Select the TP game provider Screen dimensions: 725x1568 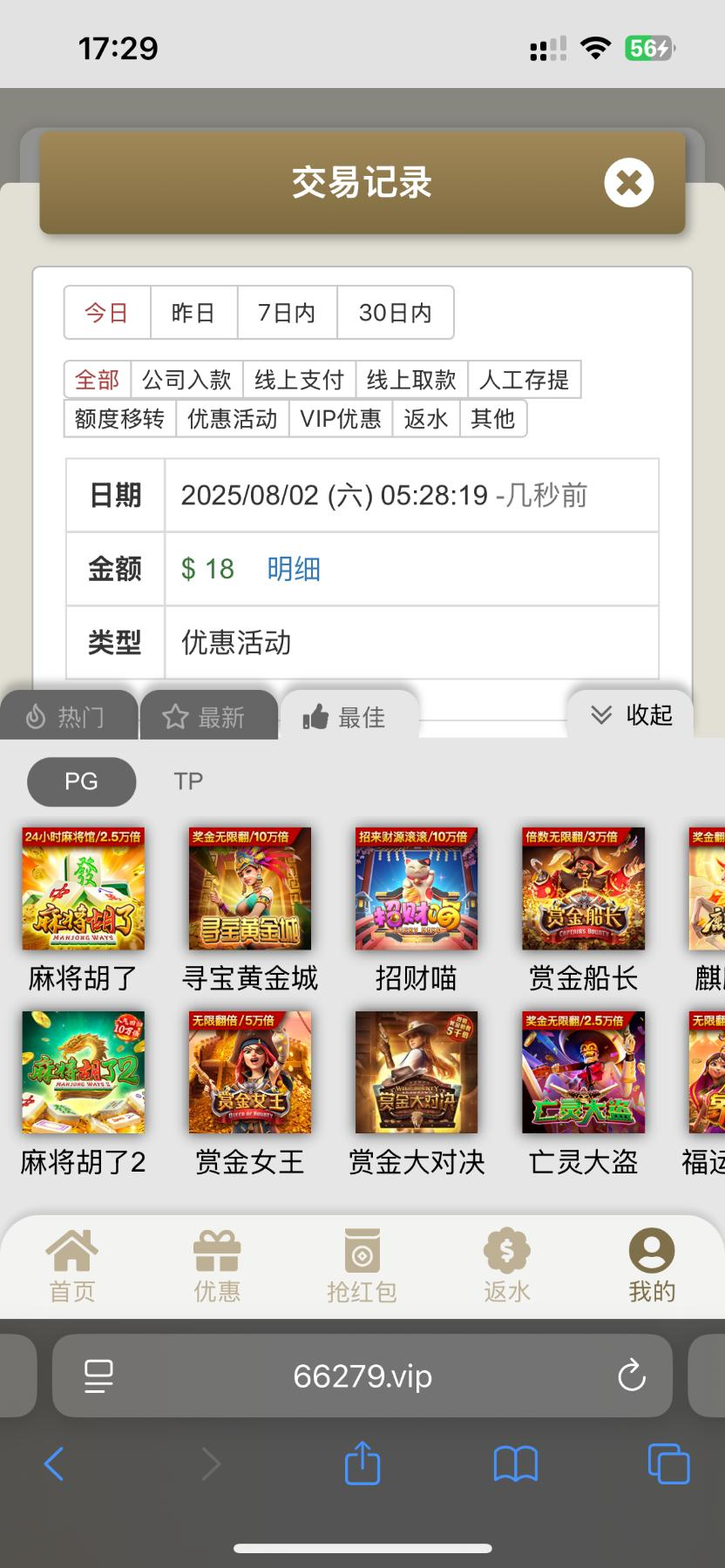point(188,781)
